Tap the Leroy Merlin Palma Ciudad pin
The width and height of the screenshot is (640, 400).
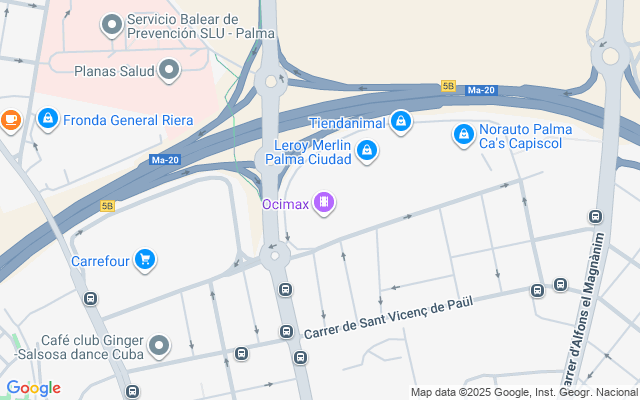click(x=367, y=151)
